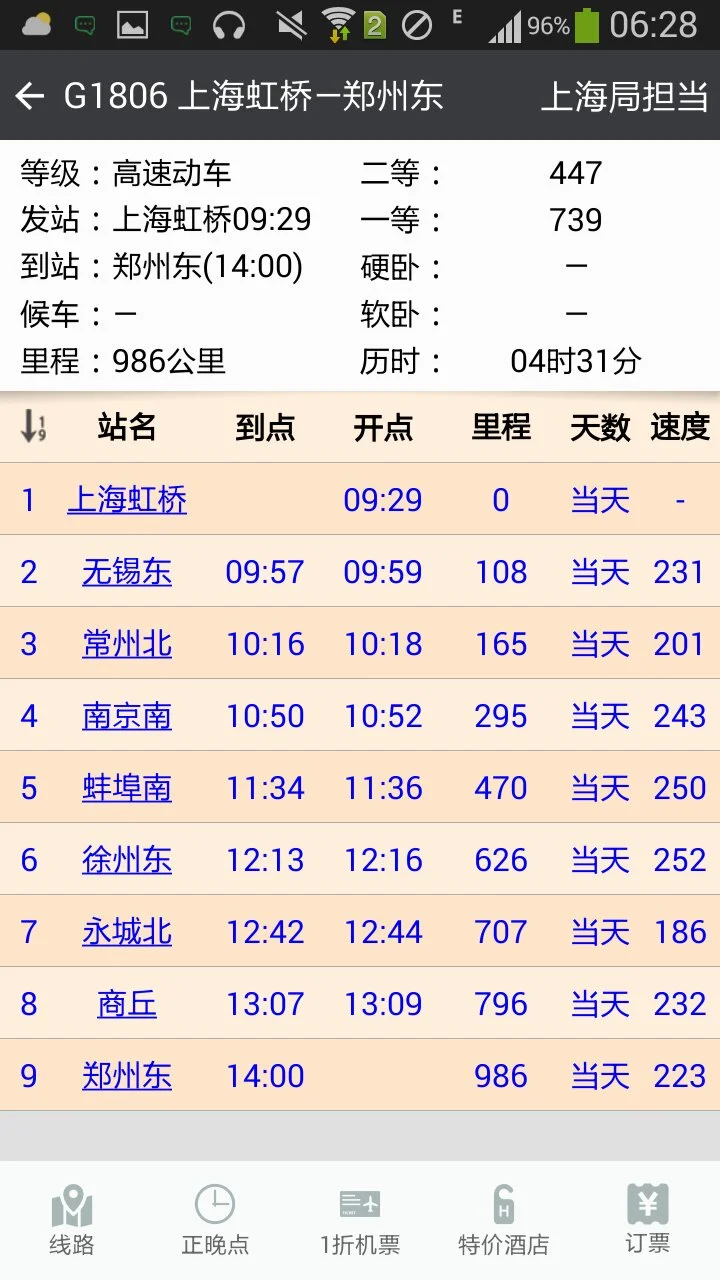The image size is (720, 1280).
Task: Expand details for station 商丘
Action: coord(126,1004)
